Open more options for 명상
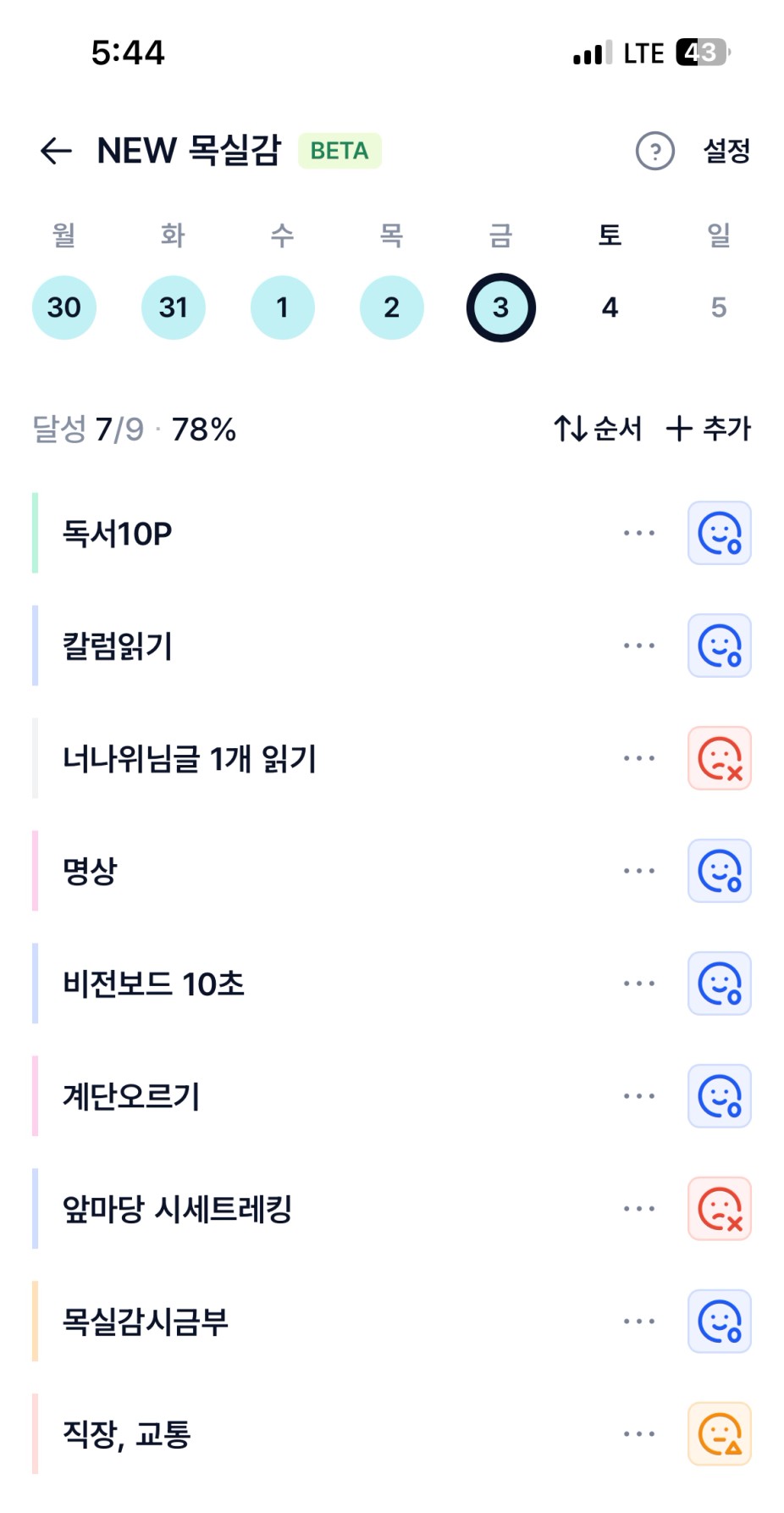The height and width of the screenshot is (1513, 784). click(x=638, y=871)
